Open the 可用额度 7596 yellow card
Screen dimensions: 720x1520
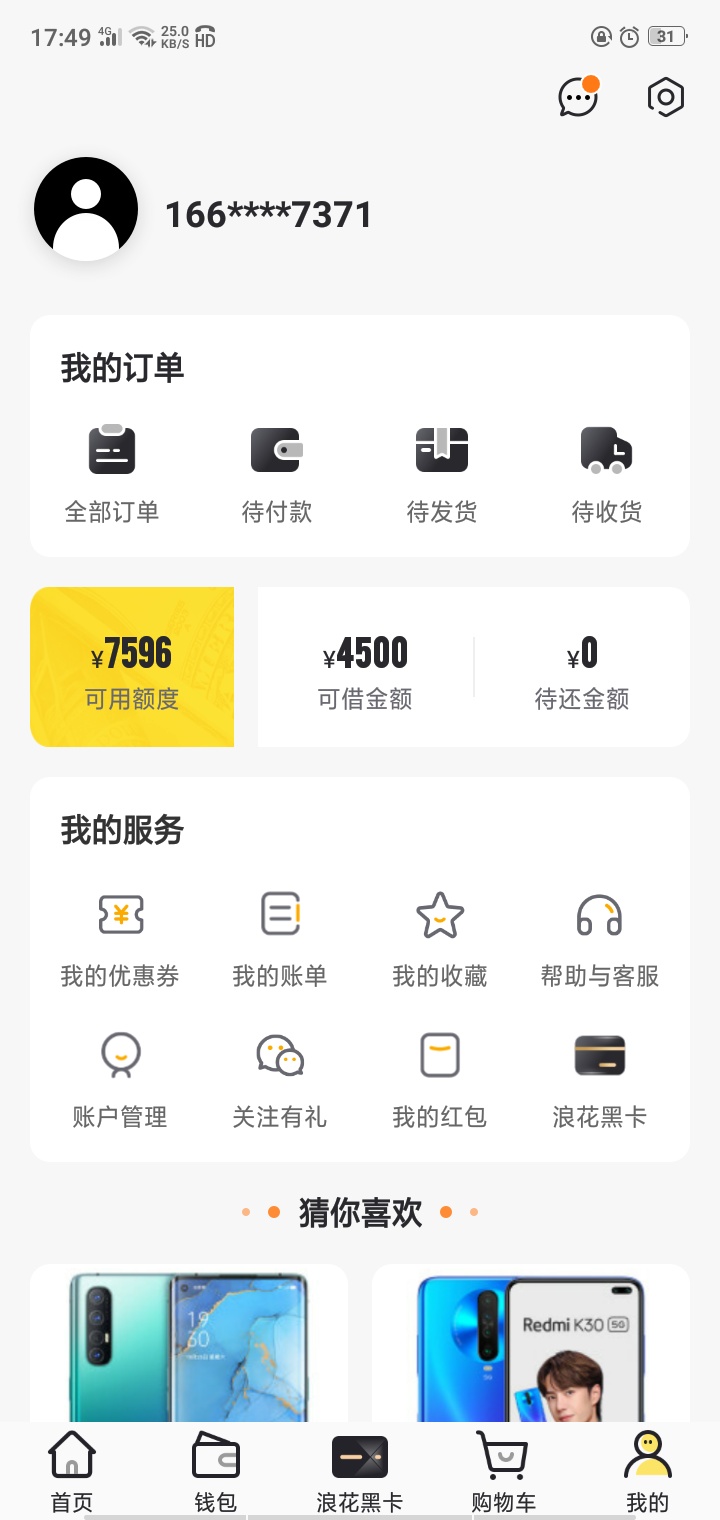(132, 667)
